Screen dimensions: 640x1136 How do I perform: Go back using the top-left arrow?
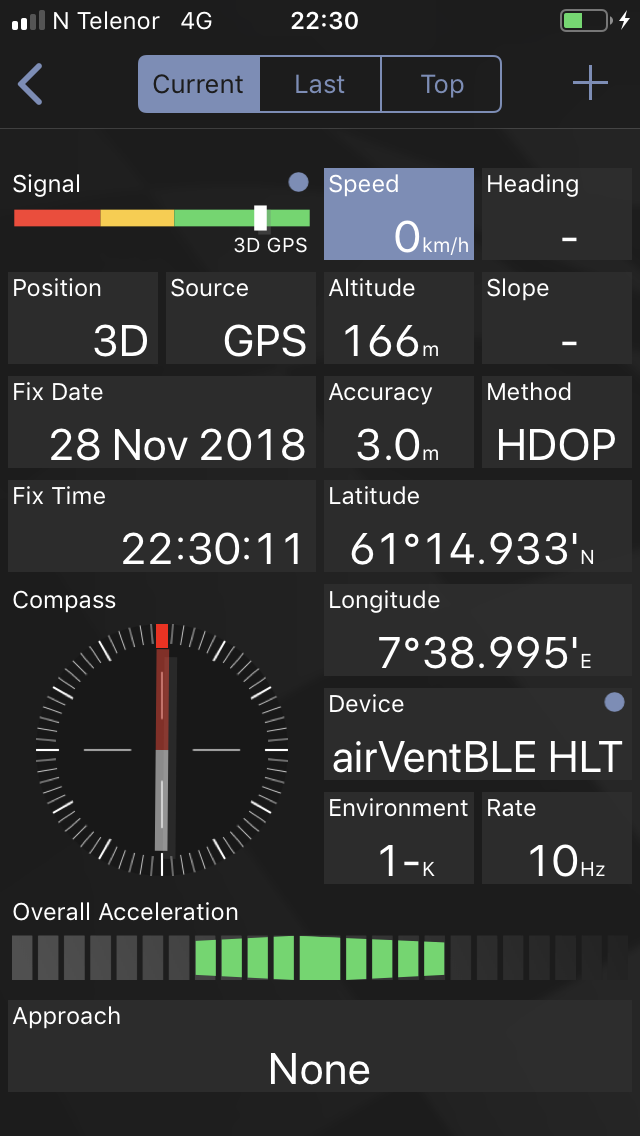click(30, 84)
